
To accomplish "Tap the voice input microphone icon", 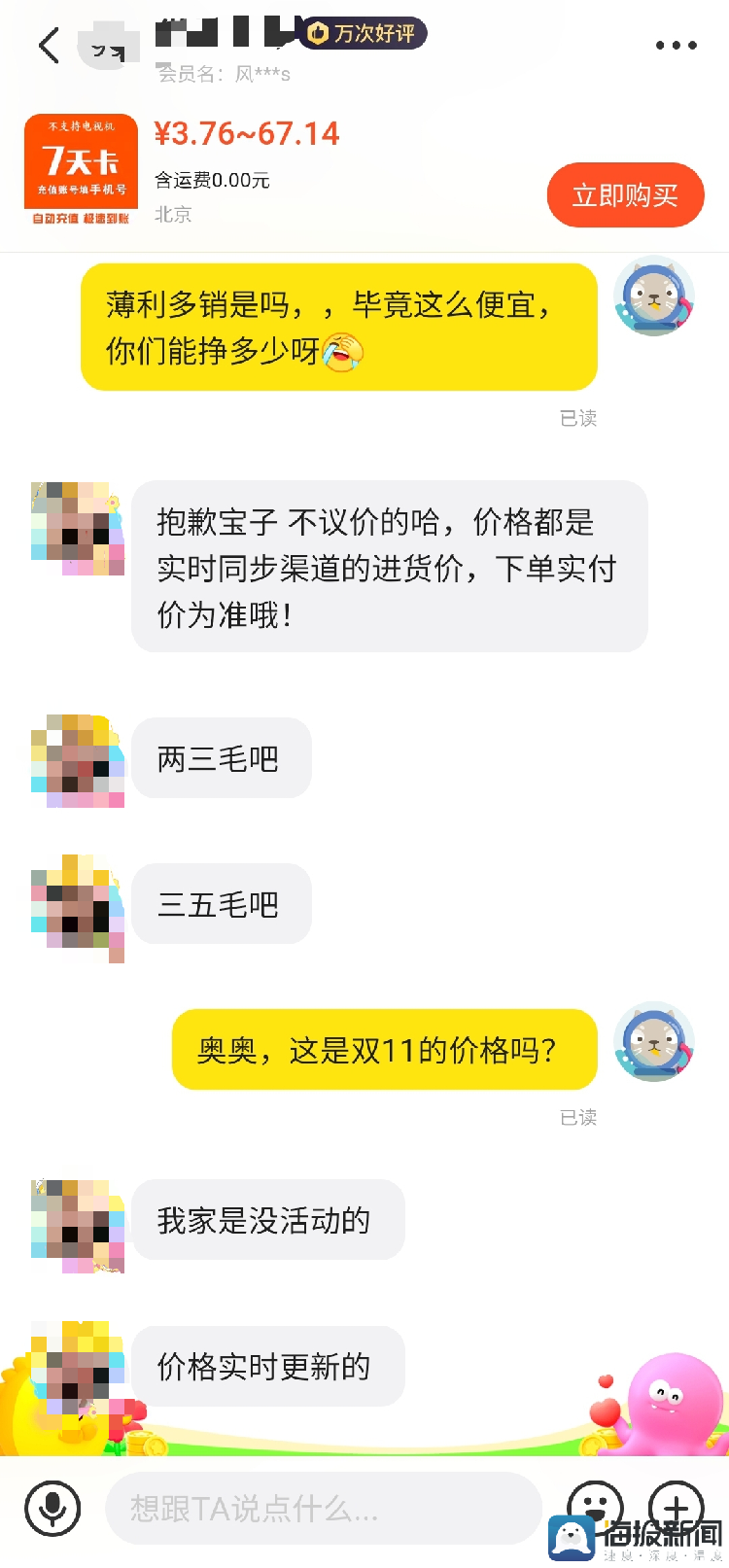I will 52,1508.
